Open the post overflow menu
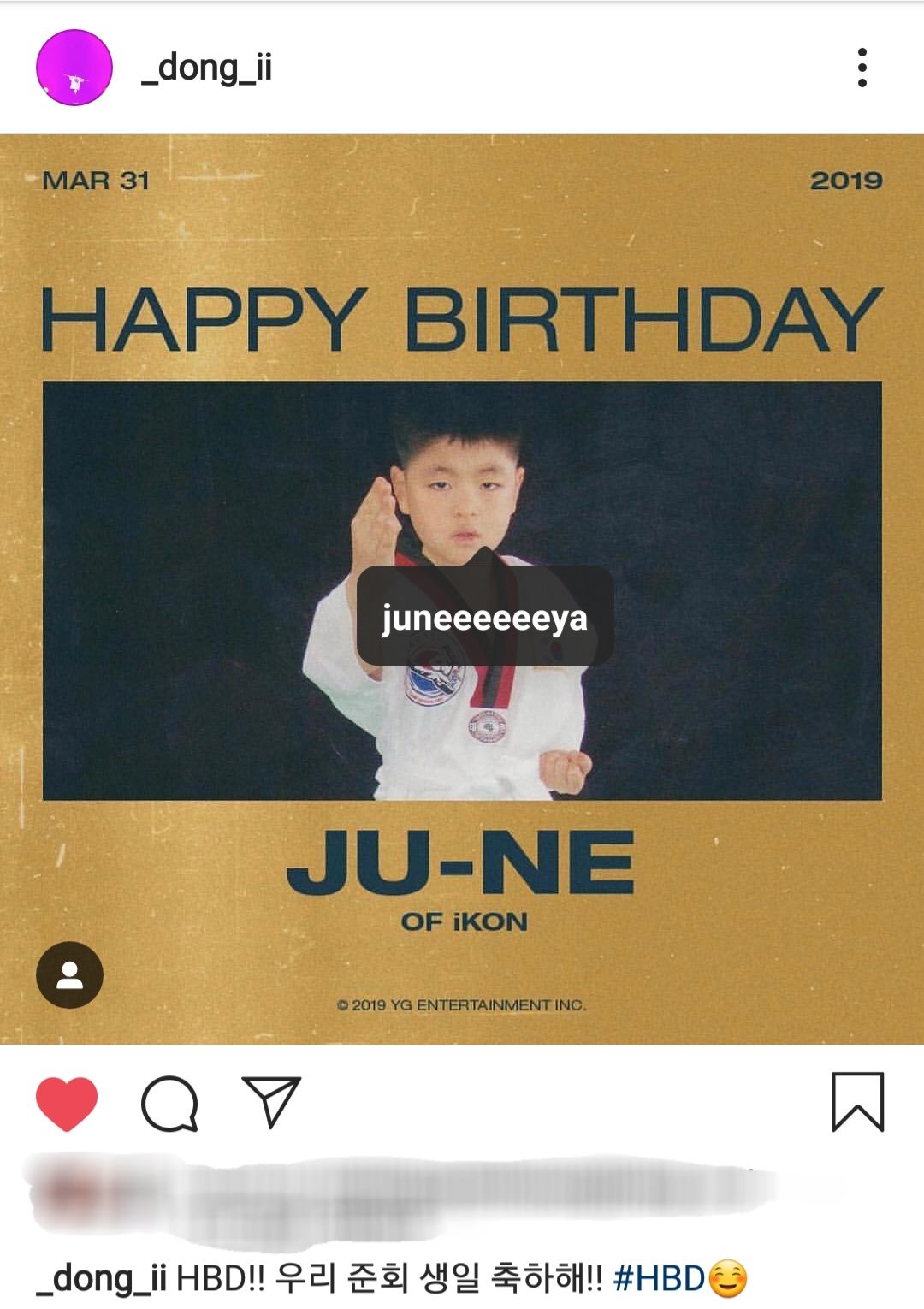This screenshot has height=1309, width=924. click(862, 68)
